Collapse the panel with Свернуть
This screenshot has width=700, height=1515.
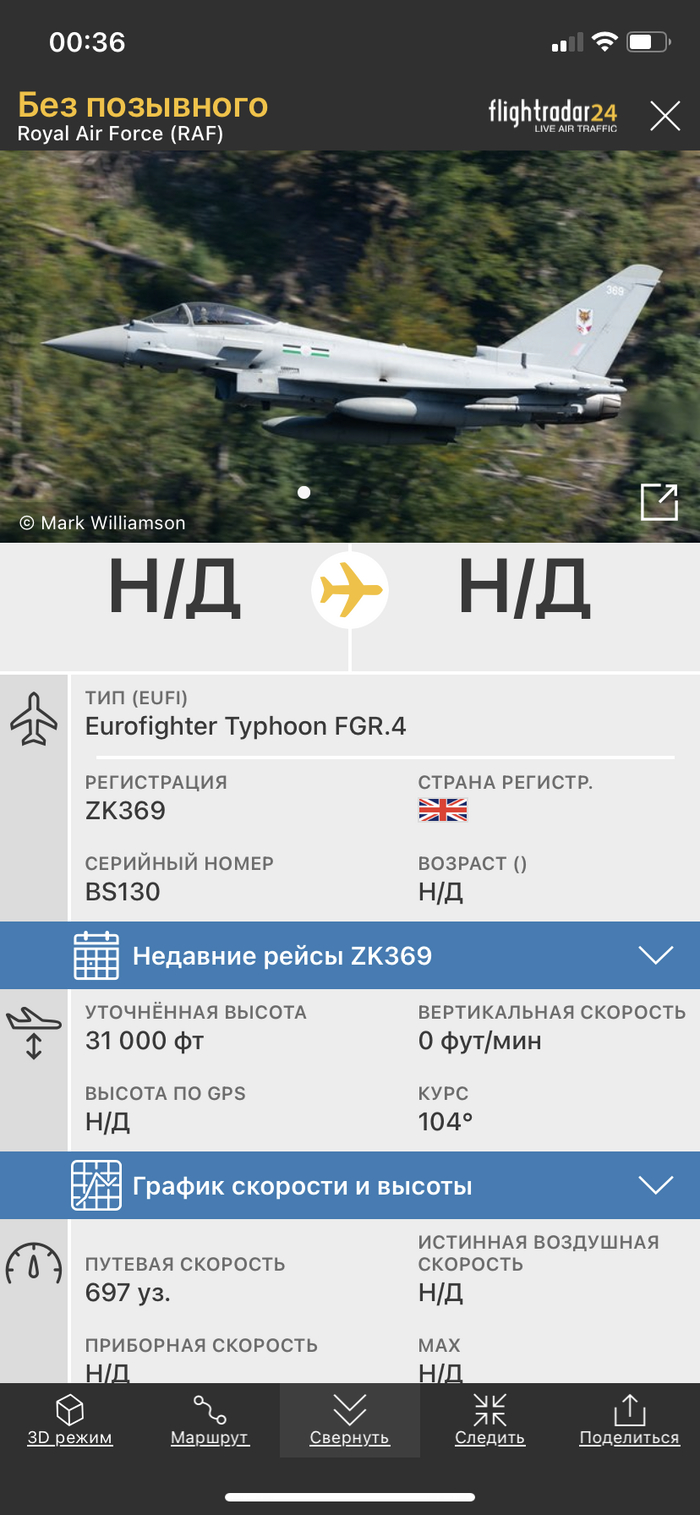click(x=349, y=1420)
